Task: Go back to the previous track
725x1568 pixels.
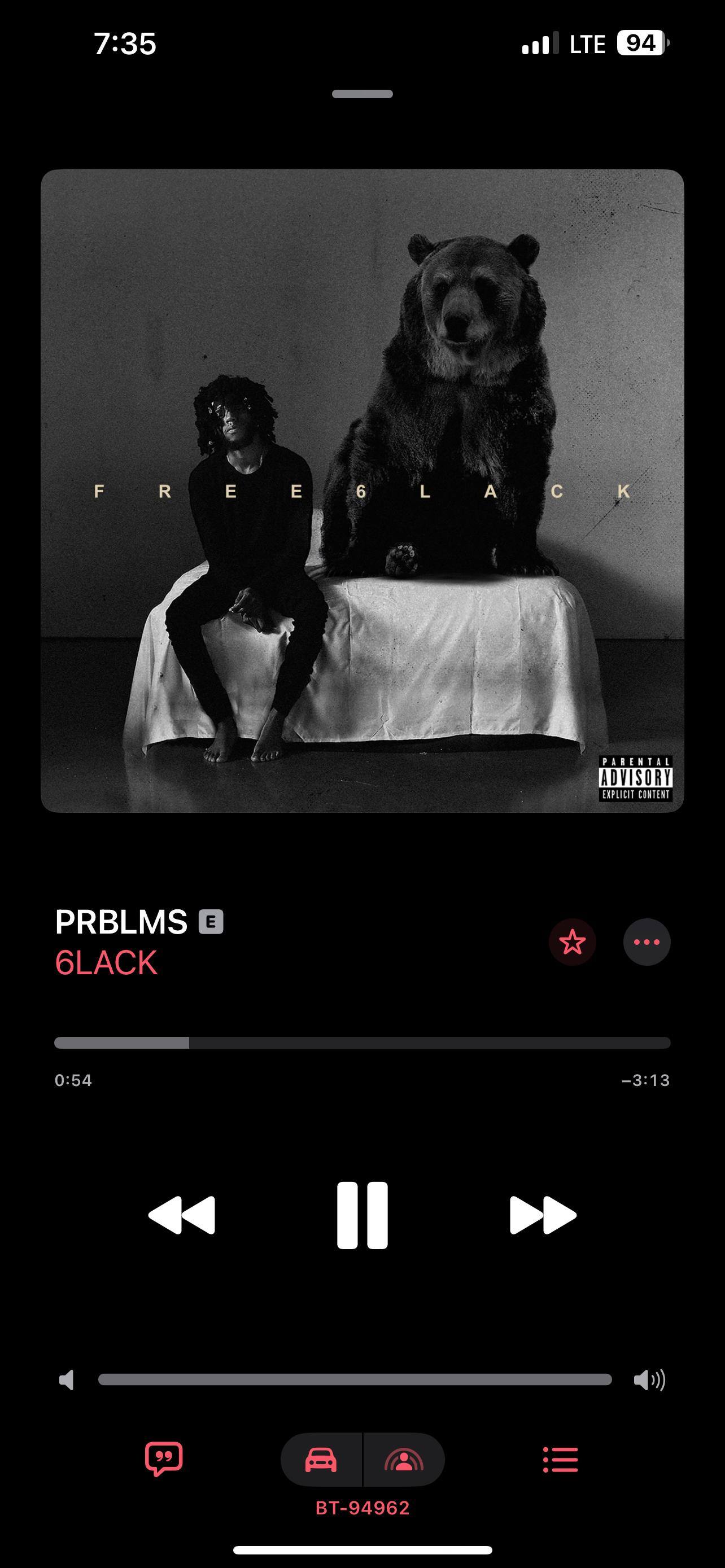Action: pyautogui.click(x=182, y=1216)
